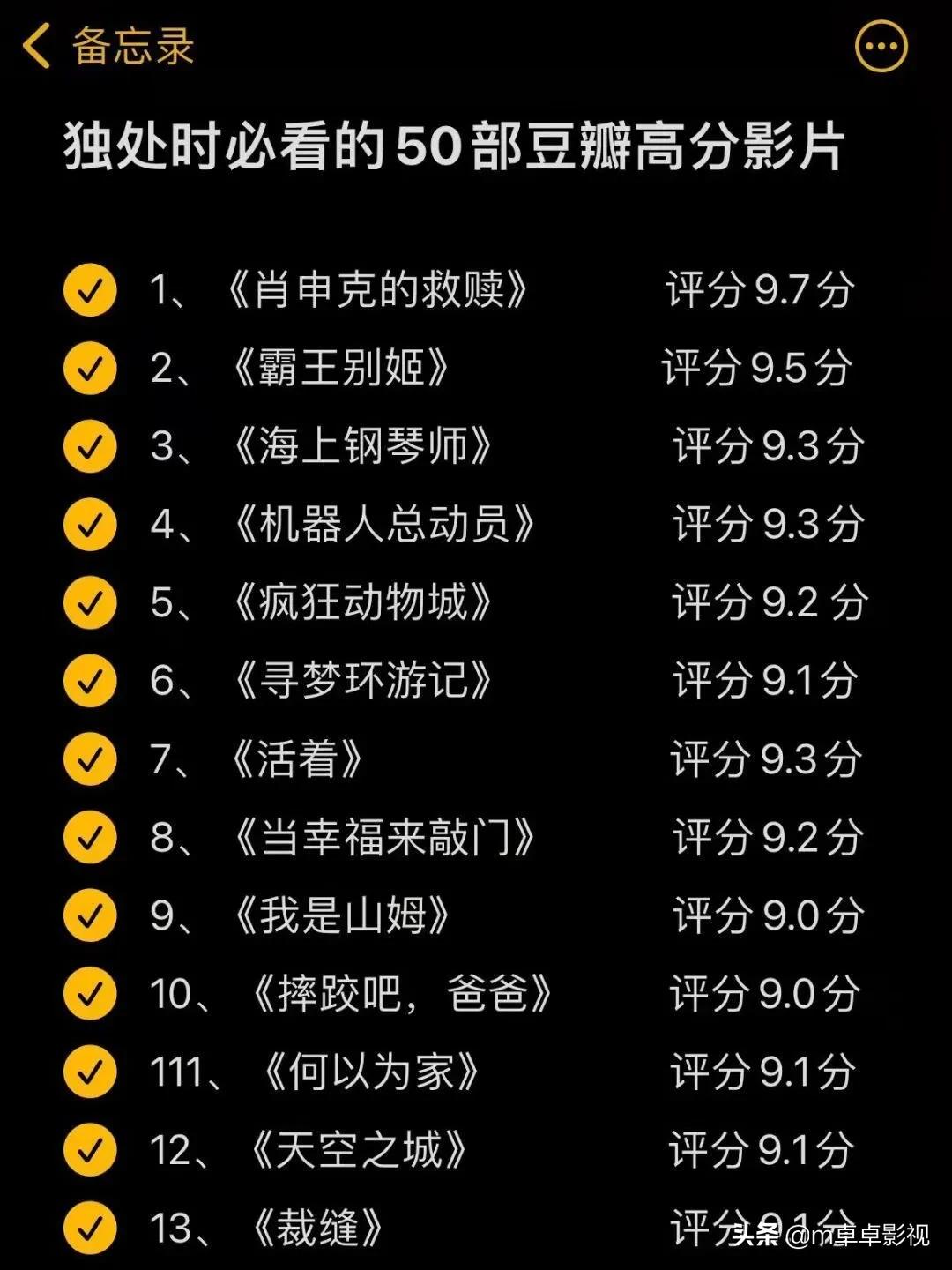The height and width of the screenshot is (1270, 952).
Task: Toggle the checkbox for《当幸福来敲门》
Action: [90, 837]
